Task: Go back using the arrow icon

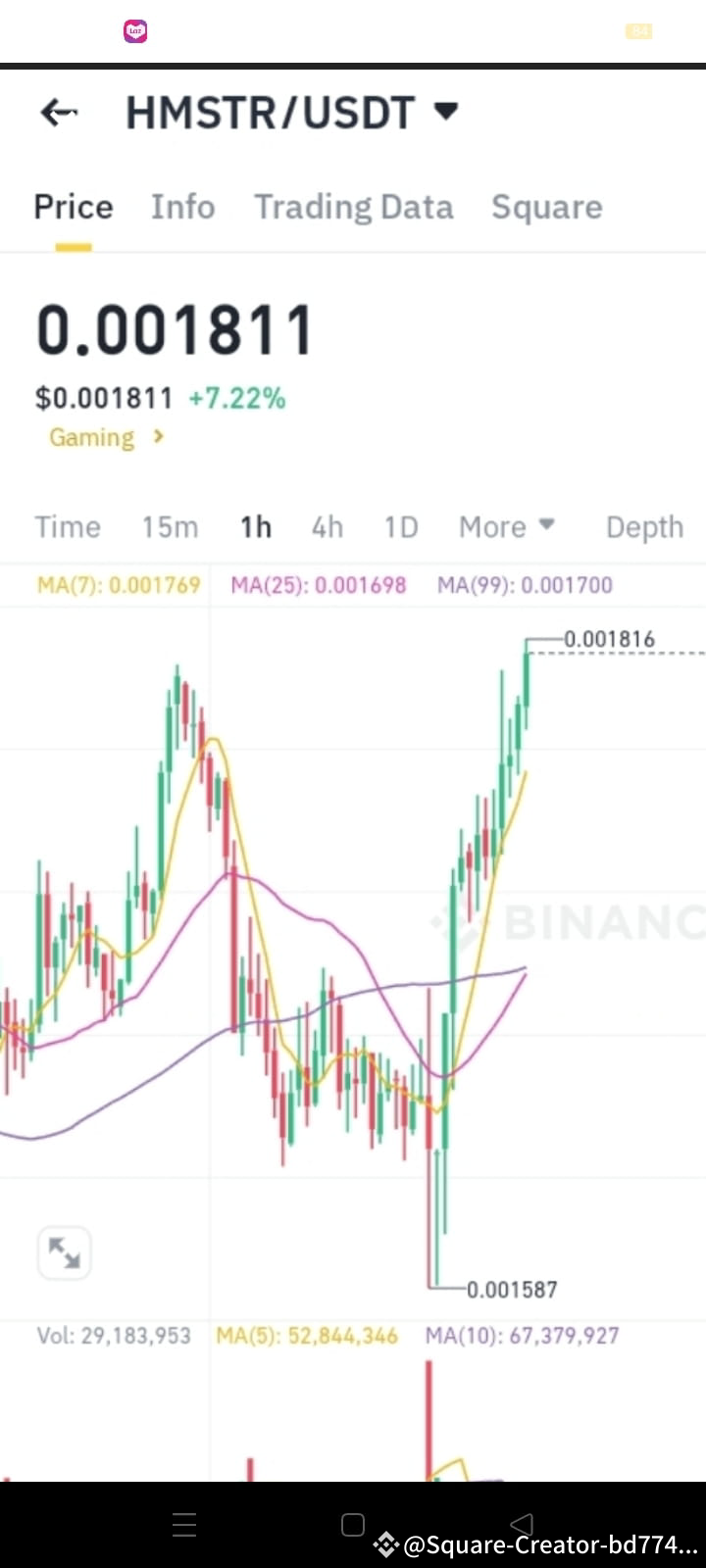Action: [x=58, y=112]
